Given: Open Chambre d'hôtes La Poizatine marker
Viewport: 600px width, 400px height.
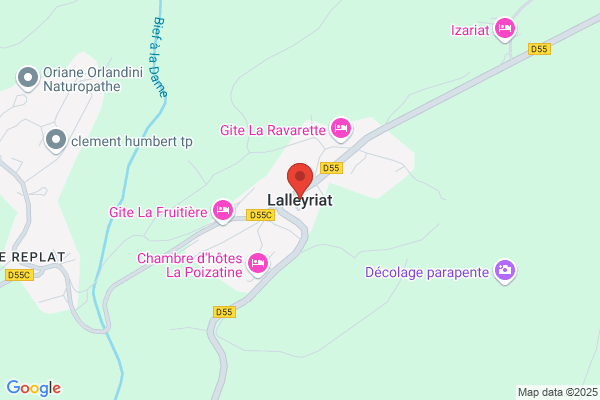Looking at the screenshot, I should (258, 264).
